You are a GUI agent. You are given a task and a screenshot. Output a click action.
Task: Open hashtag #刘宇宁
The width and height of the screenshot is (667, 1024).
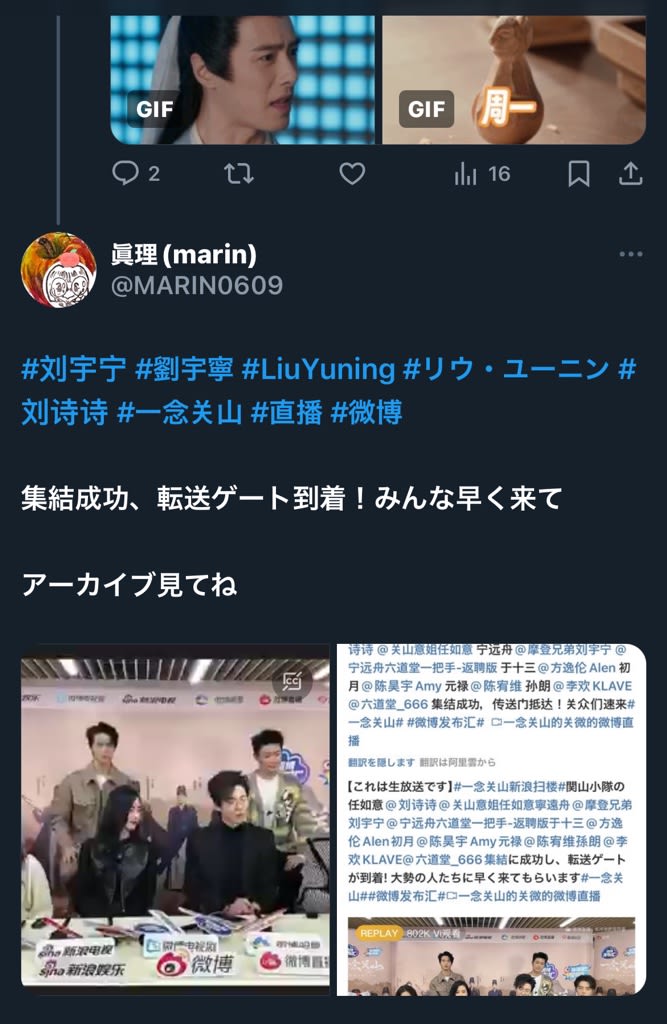73,369
